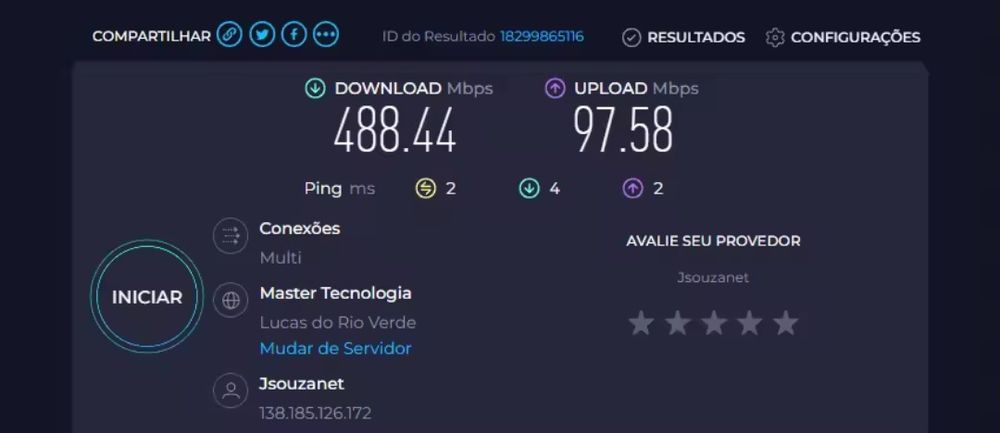Toggle the Conexões multi connection icon
This screenshot has height=433, width=1000.
coord(231,236)
